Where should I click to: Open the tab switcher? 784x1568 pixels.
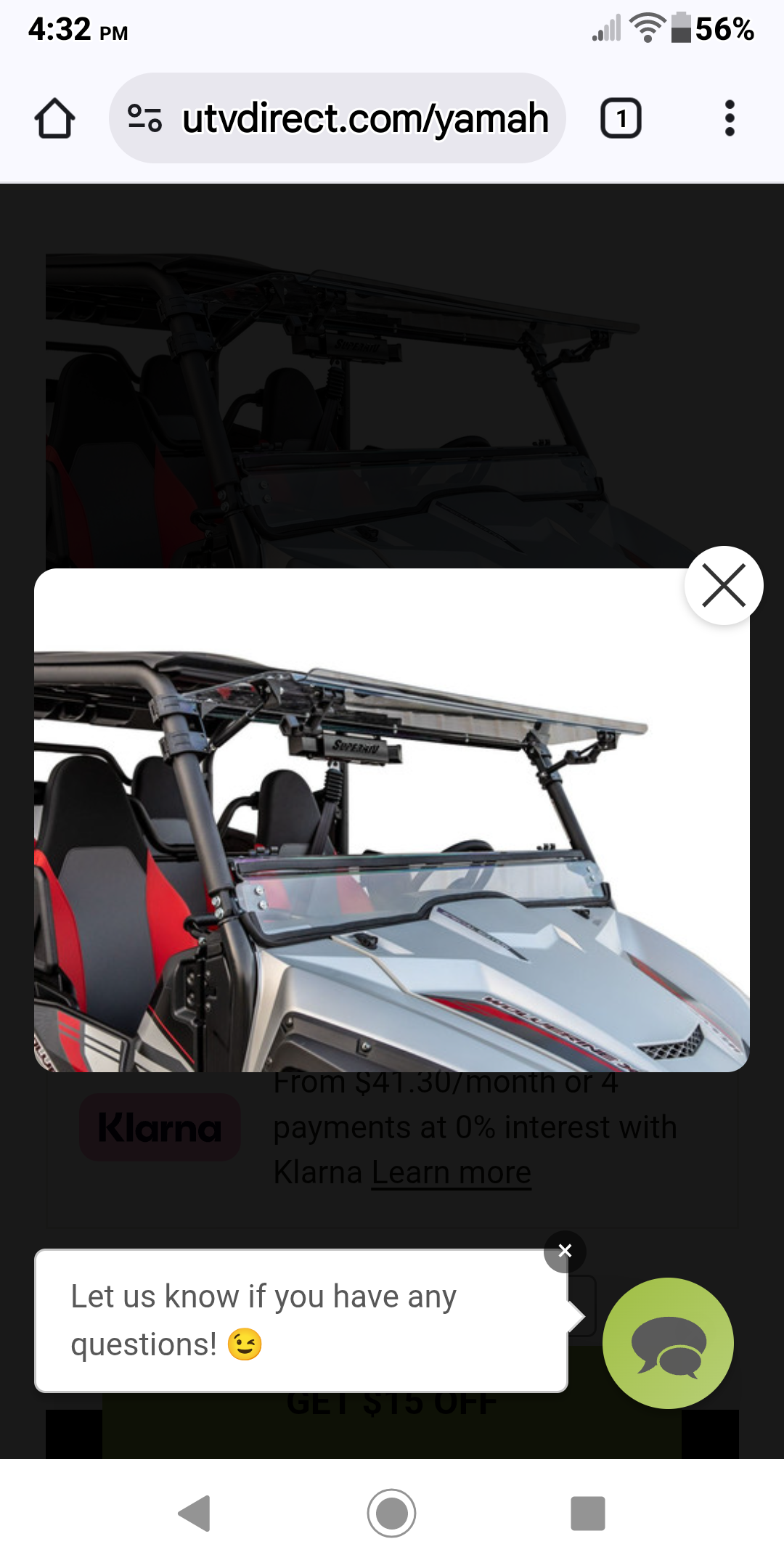click(x=621, y=118)
